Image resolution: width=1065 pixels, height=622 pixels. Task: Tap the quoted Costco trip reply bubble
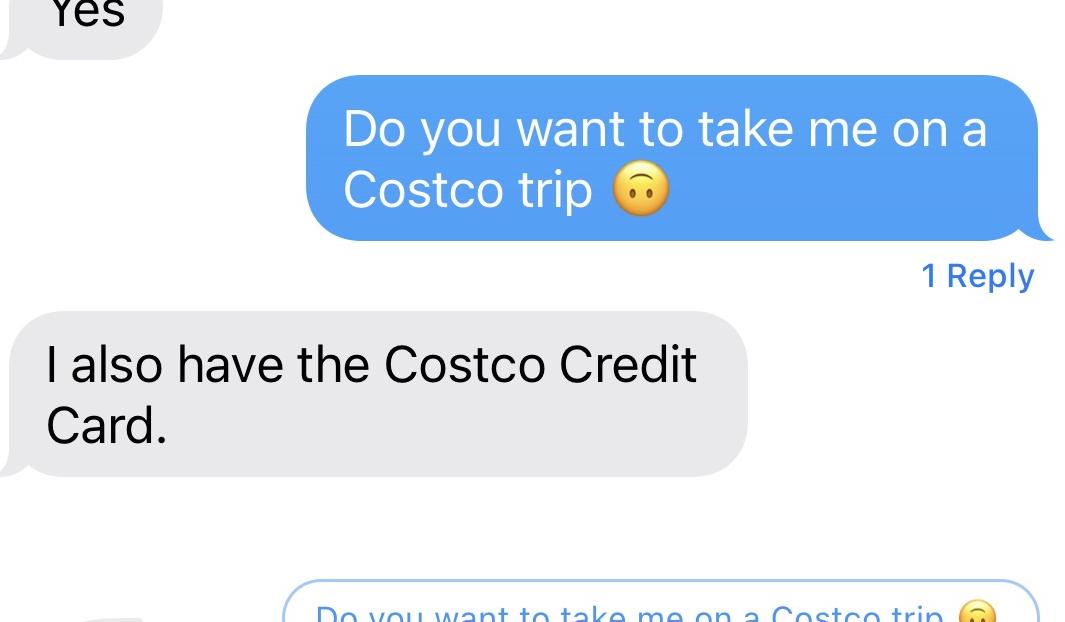tap(660, 606)
